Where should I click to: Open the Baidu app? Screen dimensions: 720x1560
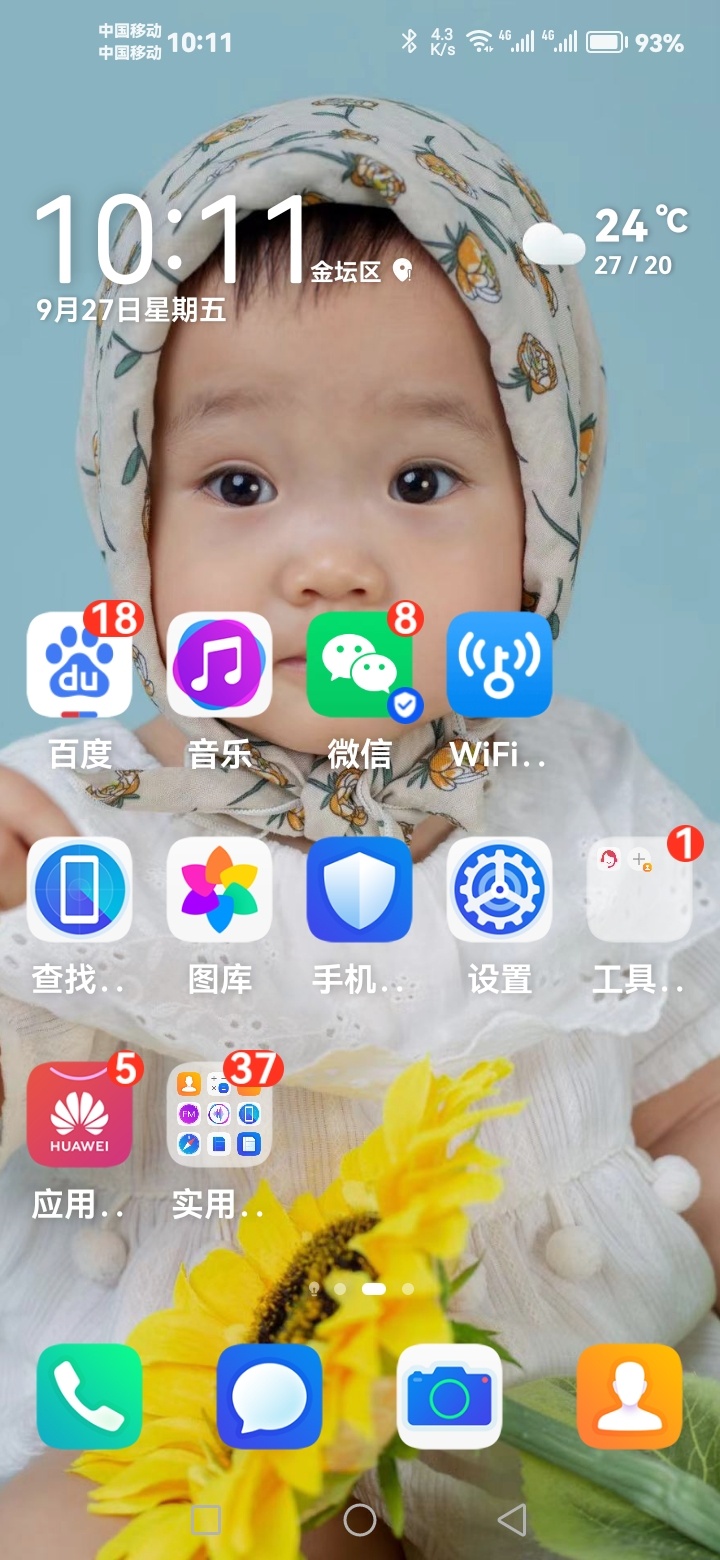click(79, 665)
